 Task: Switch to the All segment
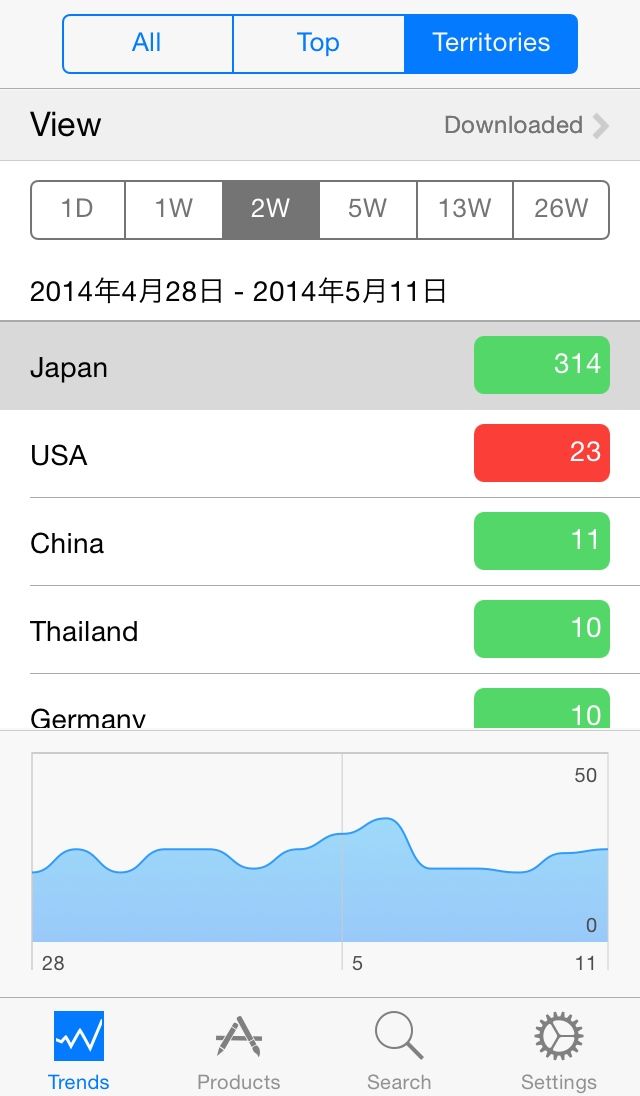(147, 43)
